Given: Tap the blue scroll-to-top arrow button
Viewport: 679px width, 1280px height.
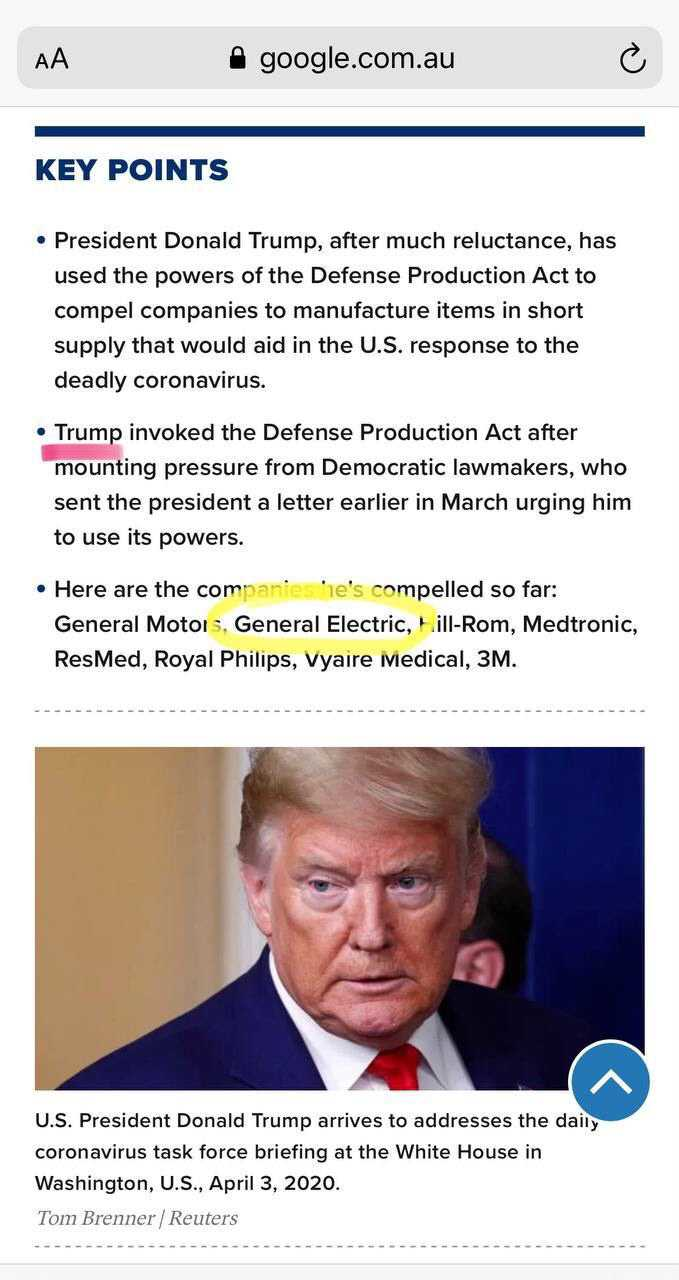Looking at the screenshot, I should click(610, 1082).
